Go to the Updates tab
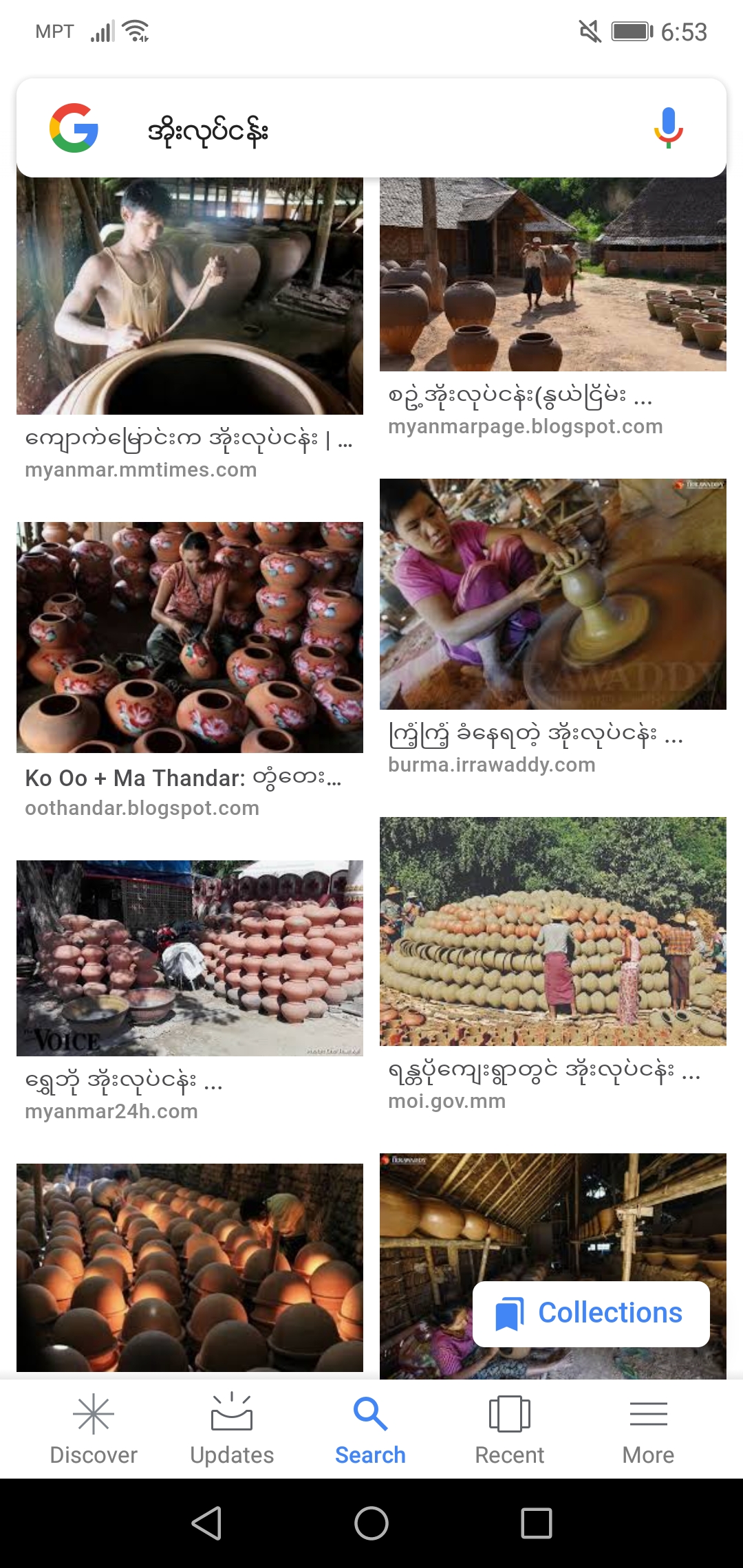The width and height of the screenshot is (743, 1568). 232,1429
